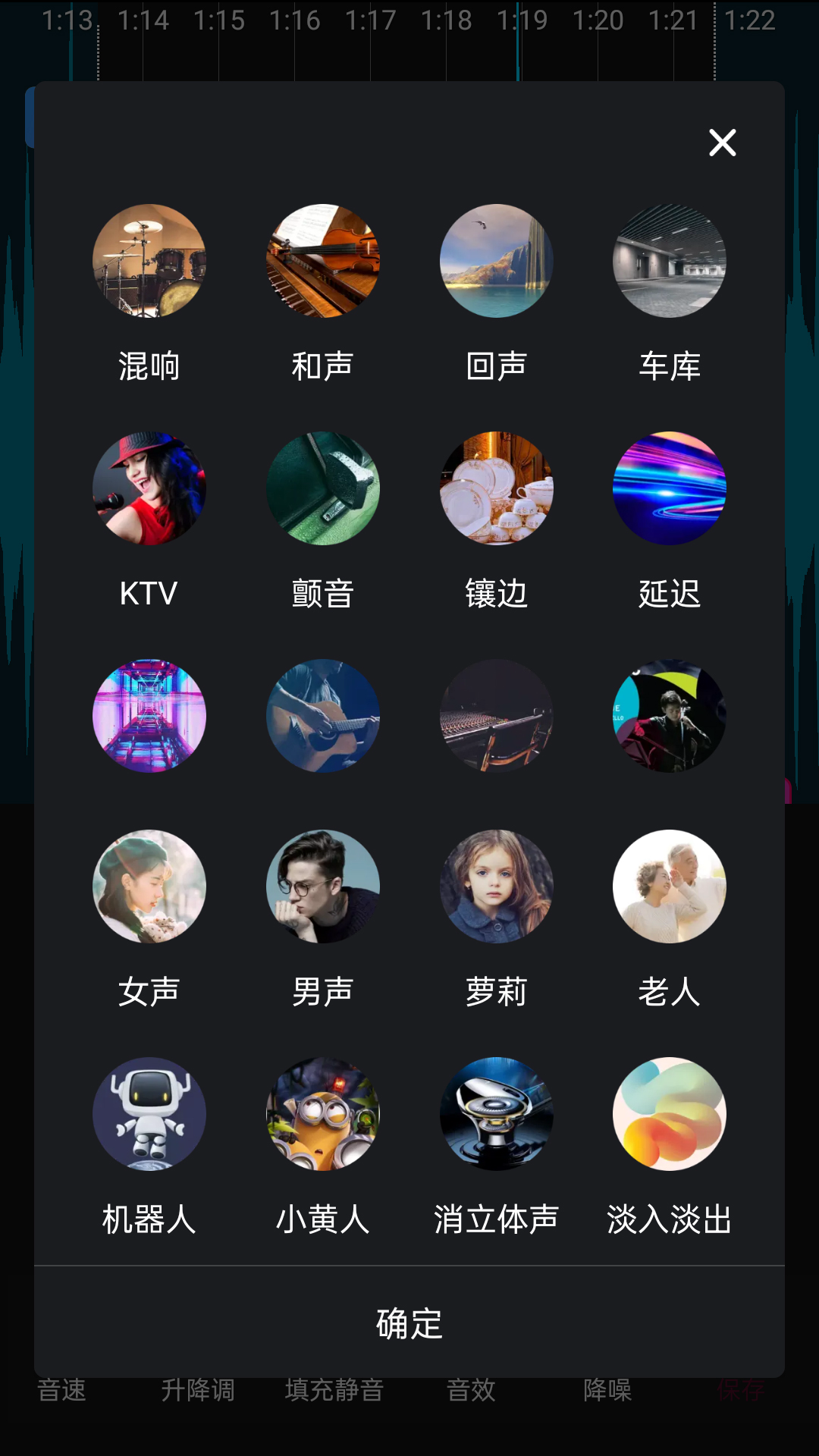Confirm selection with 确定 button

click(409, 1323)
